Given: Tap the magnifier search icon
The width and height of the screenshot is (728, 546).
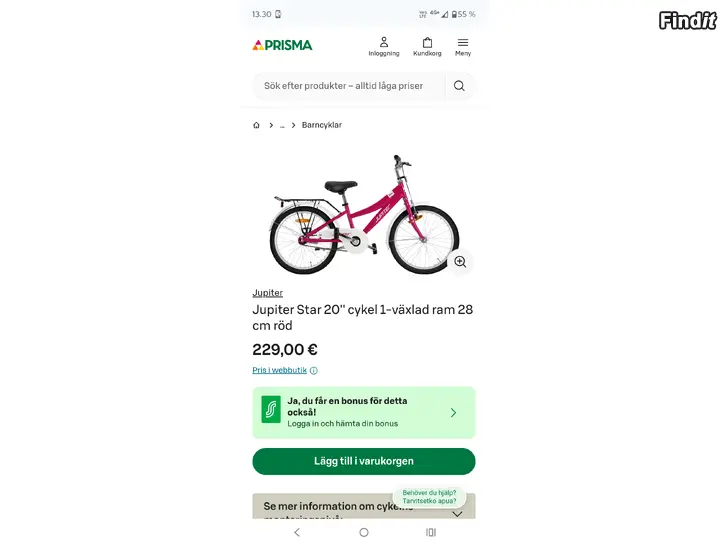Looking at the screenshot, I should coord(459,86).
